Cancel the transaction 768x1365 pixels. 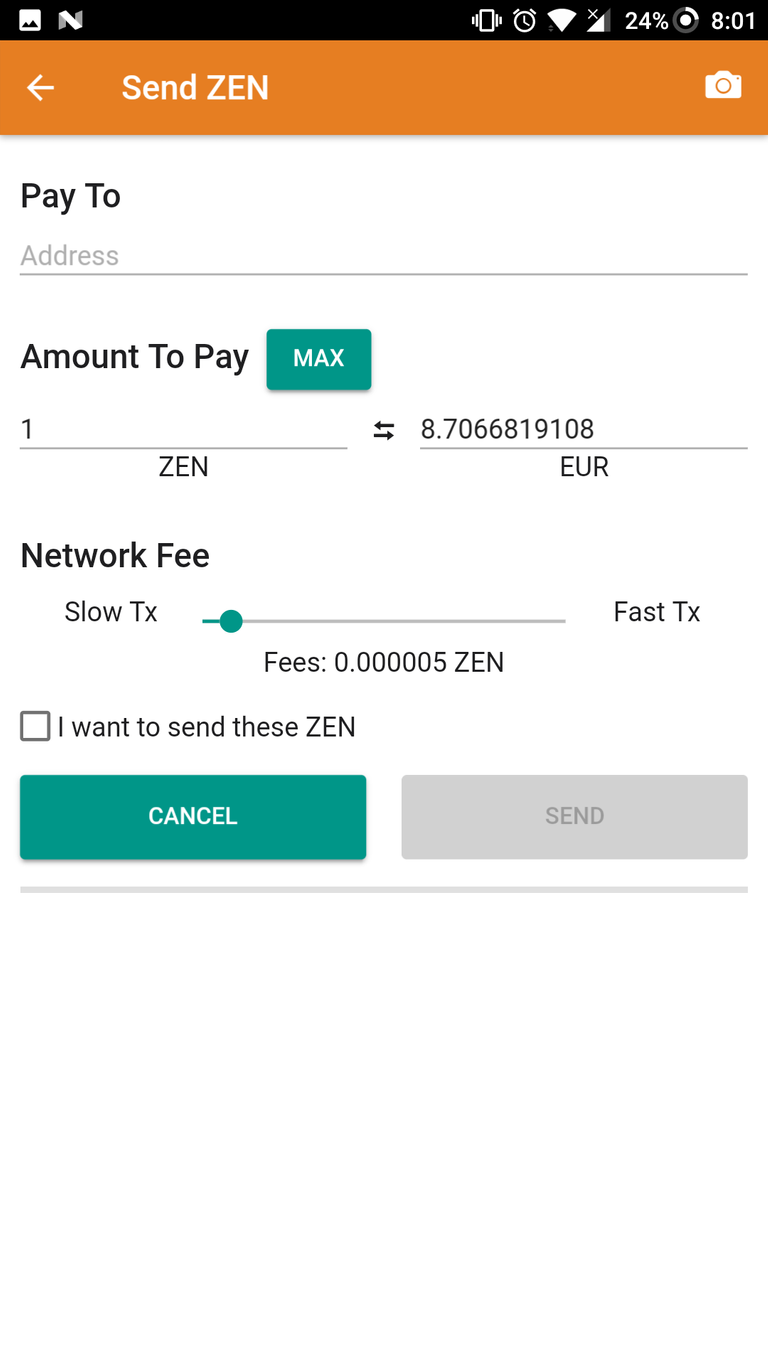click(x=193, y=816)
